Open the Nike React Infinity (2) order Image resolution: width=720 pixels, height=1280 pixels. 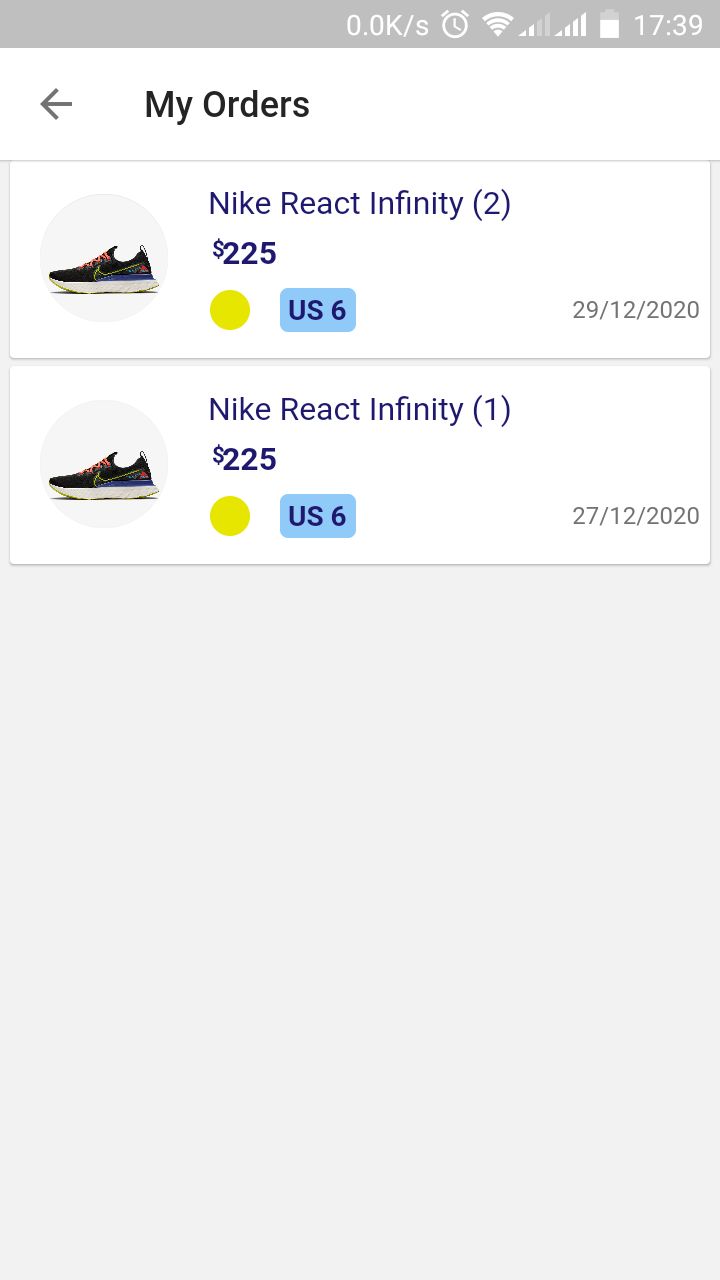[x=360, y=259]
